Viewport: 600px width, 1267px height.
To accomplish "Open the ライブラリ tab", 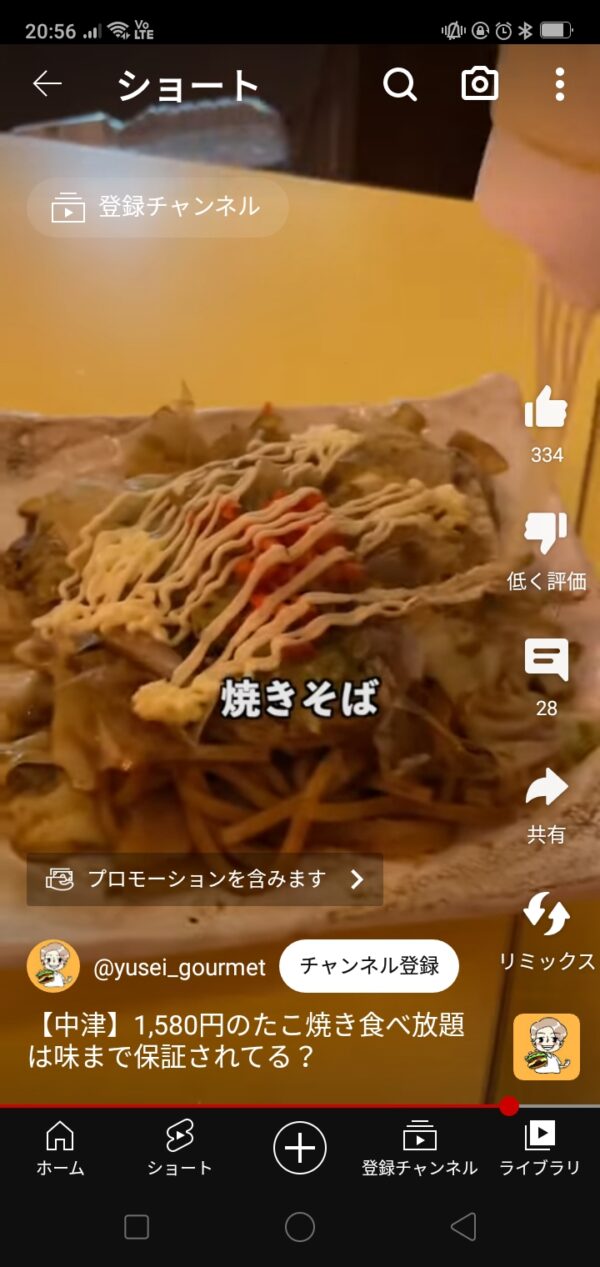I will [540, 1147].
